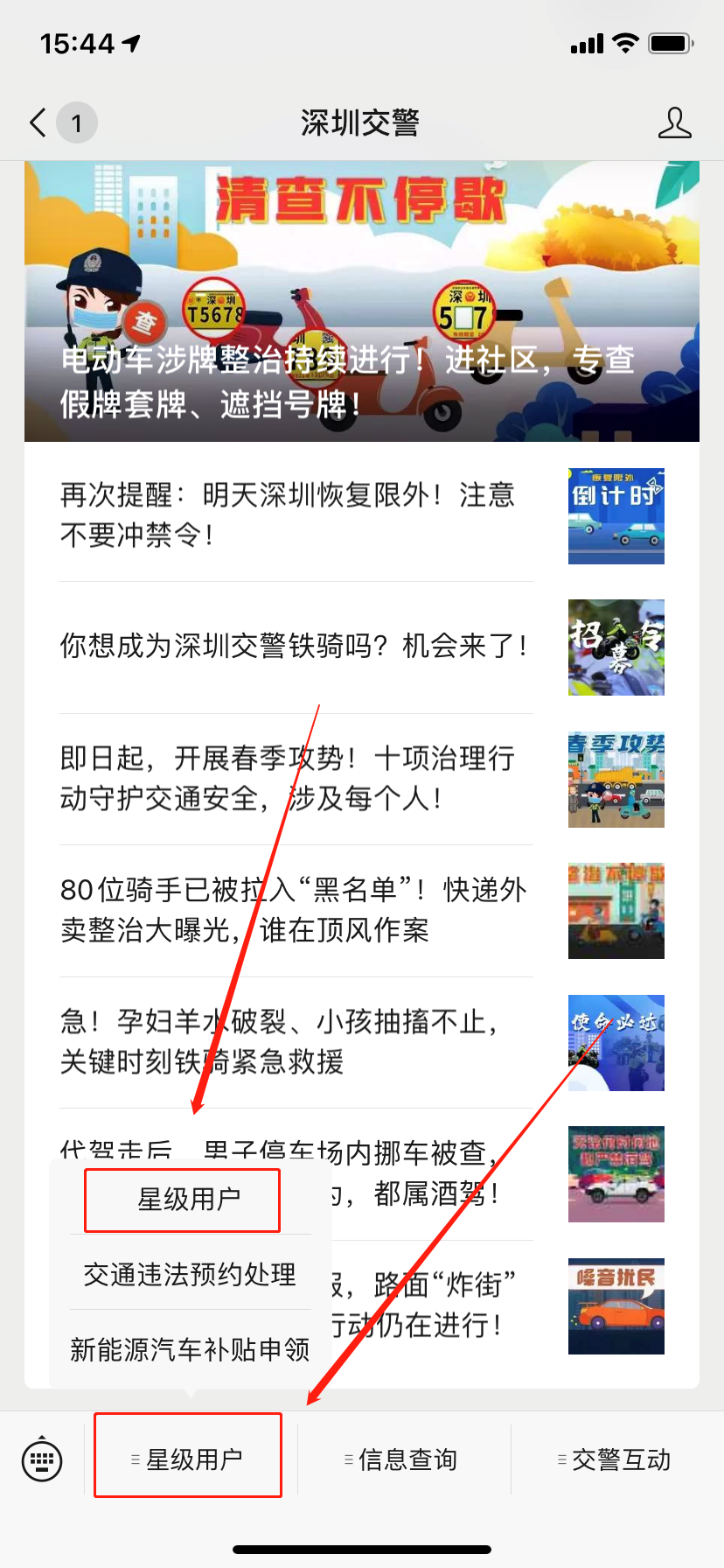Open the 电动车涉牌整治 banner article
Viewport: 724px width, 1568px height.
pos(361,302)
